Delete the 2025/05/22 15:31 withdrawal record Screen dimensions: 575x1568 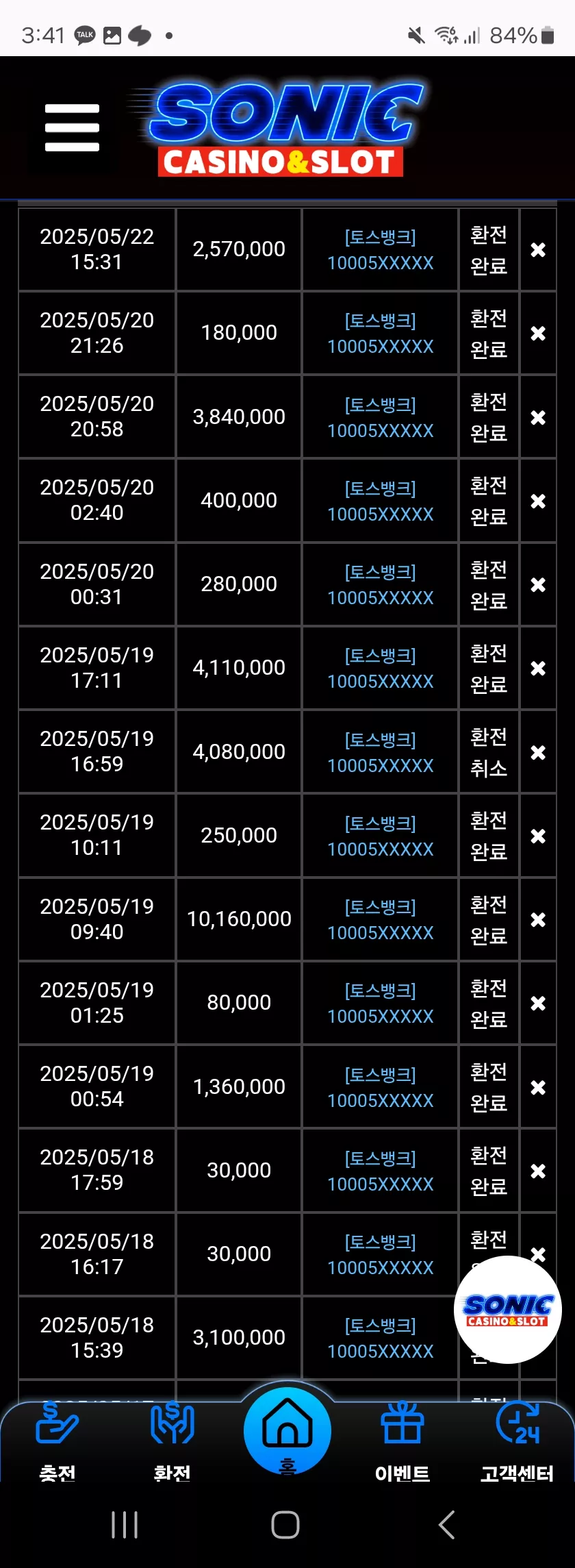(x=538, y=250)
